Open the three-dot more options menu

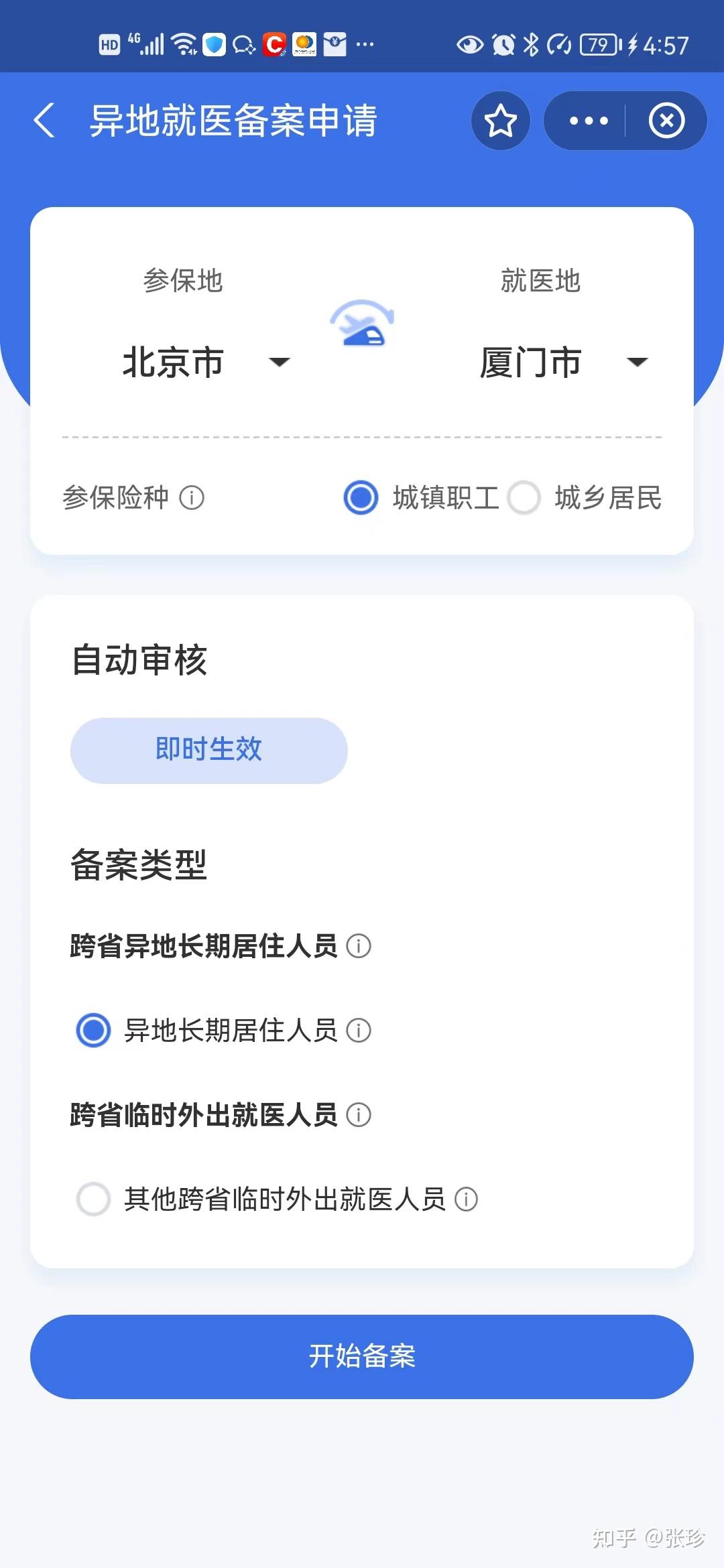[x=585, y=121]
